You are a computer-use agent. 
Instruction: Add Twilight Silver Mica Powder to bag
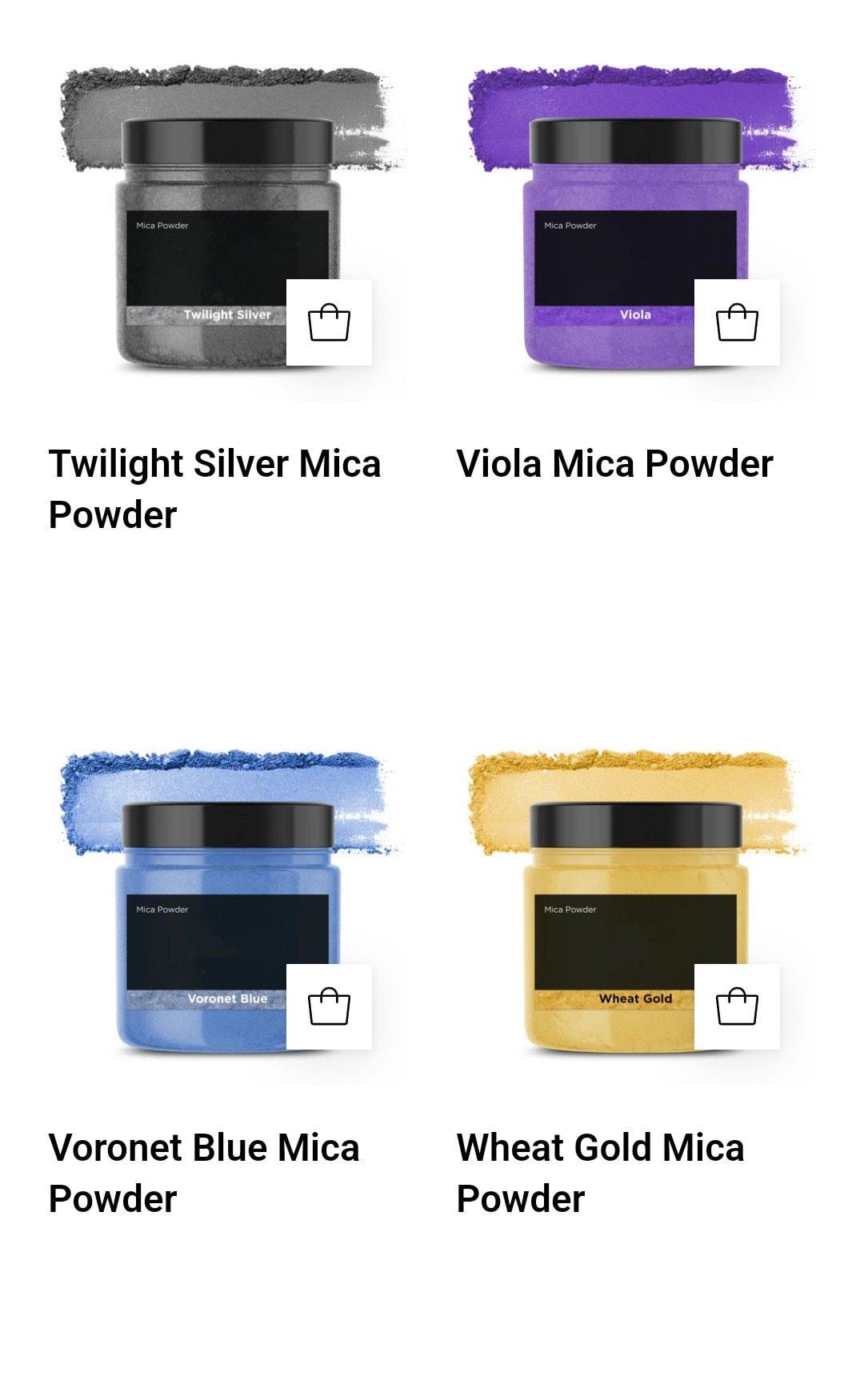(x=329, y=322)
